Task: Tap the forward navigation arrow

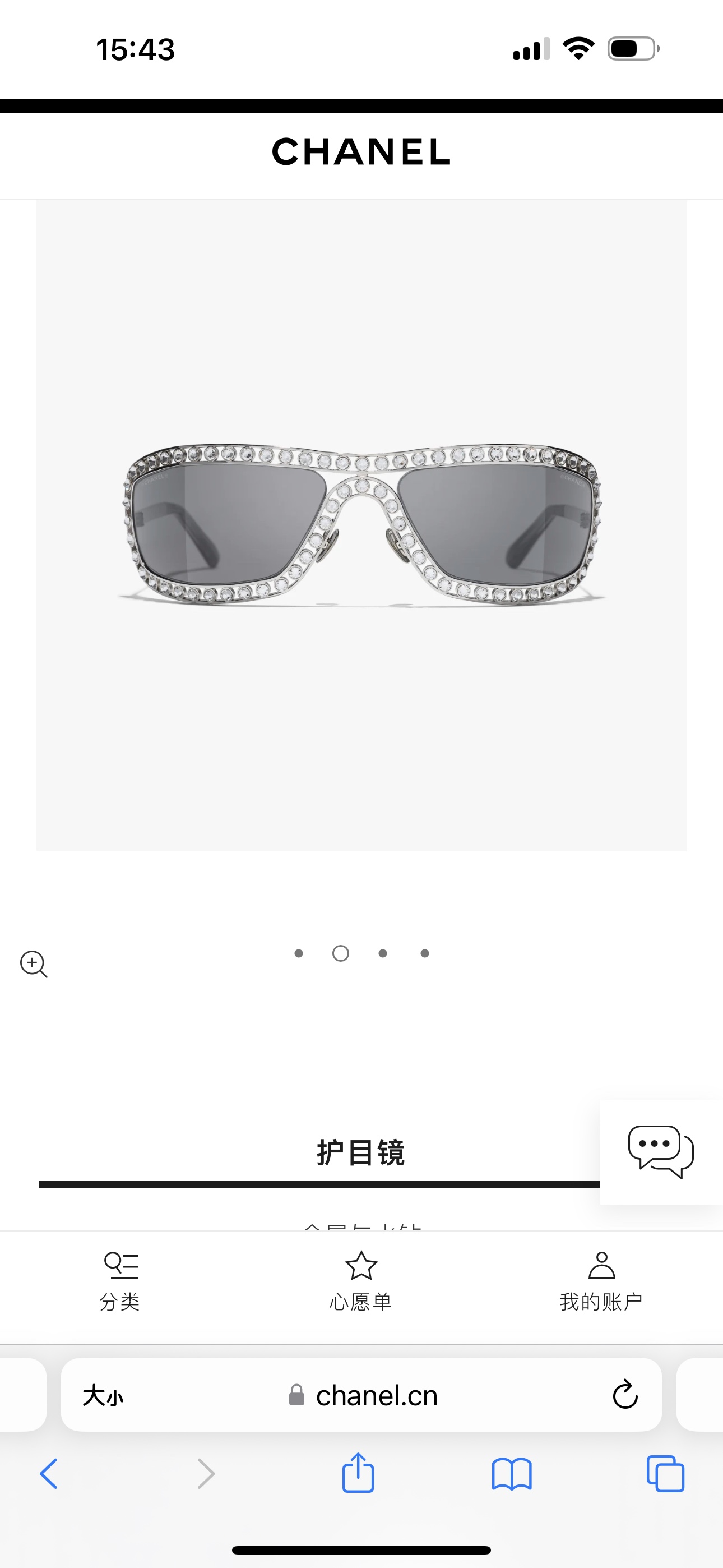Action: 206,1474
